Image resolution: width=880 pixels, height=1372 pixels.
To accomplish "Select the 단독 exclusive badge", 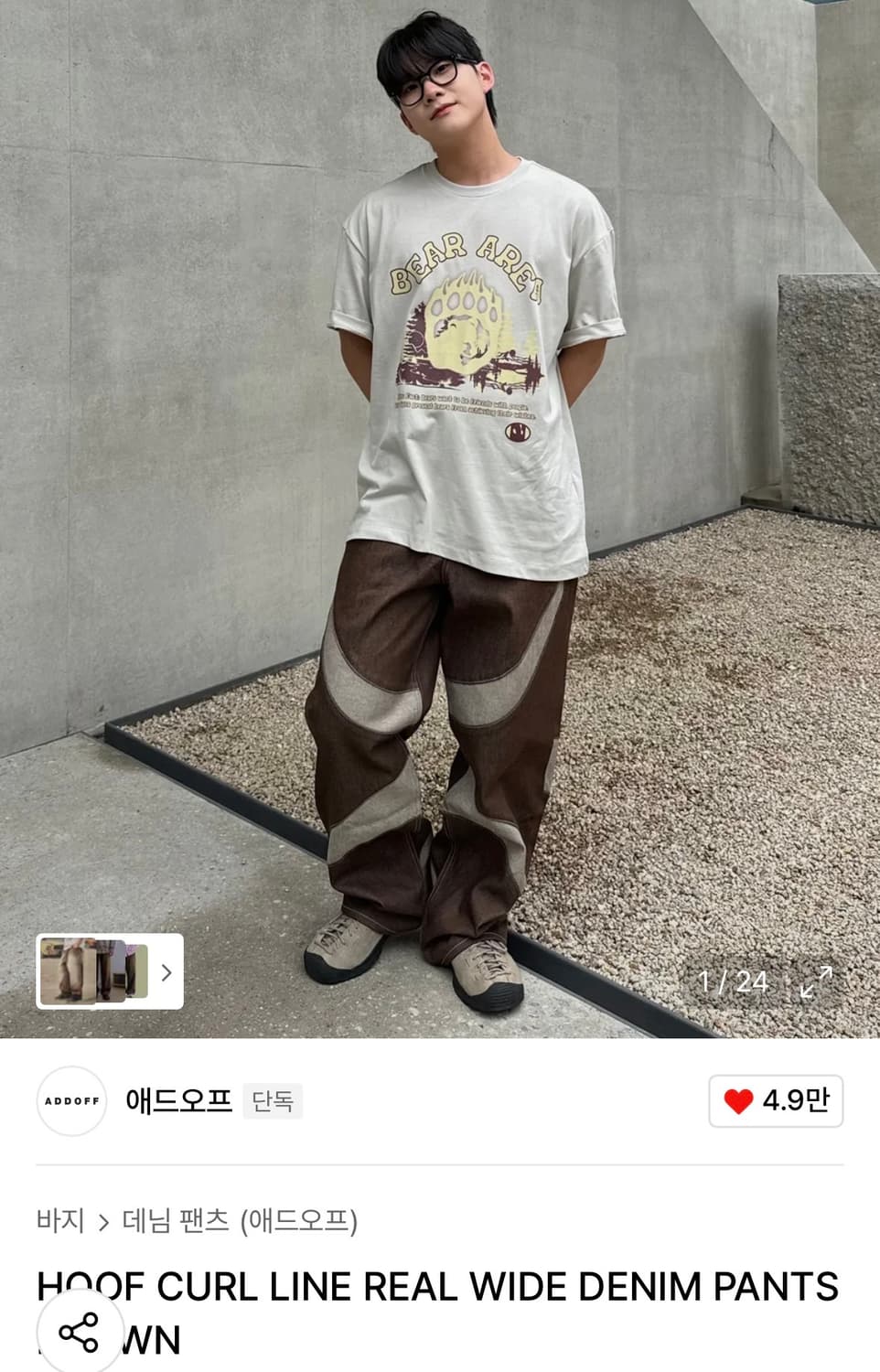I will [x=274, y=1101].
